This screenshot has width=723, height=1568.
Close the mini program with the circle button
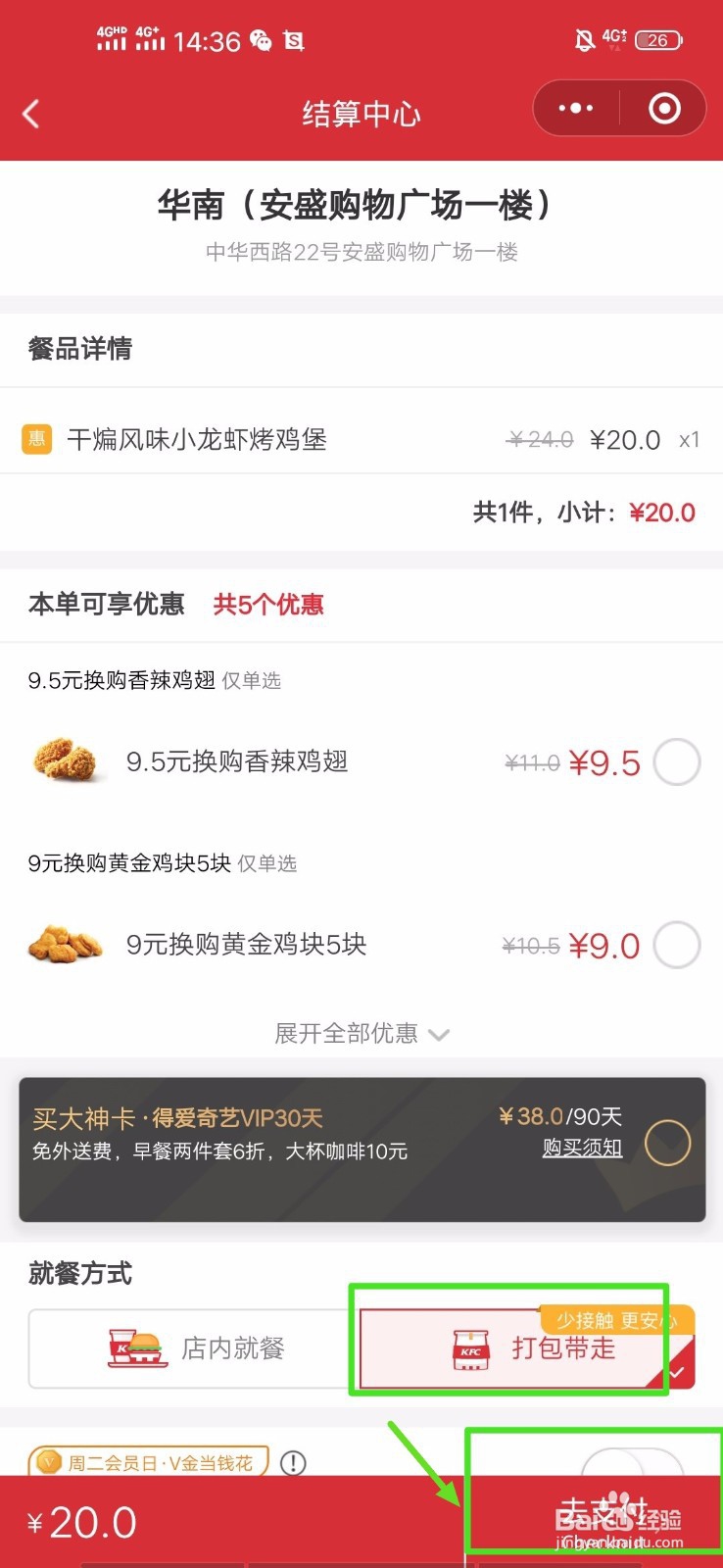pyautogui.click(x=664, y=108)
